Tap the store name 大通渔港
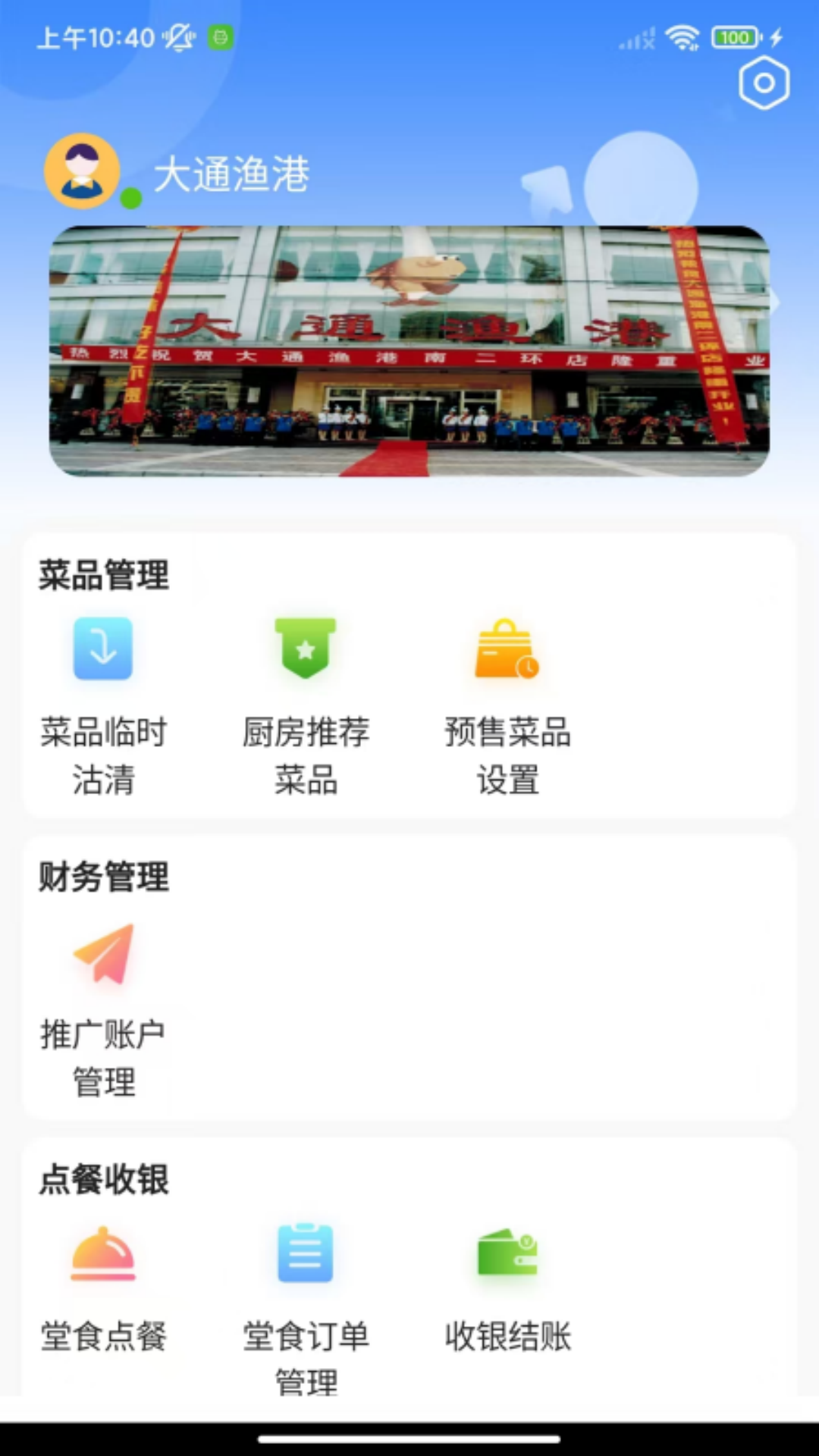This screenshot has width=819, height=1456. coord(233,173)
